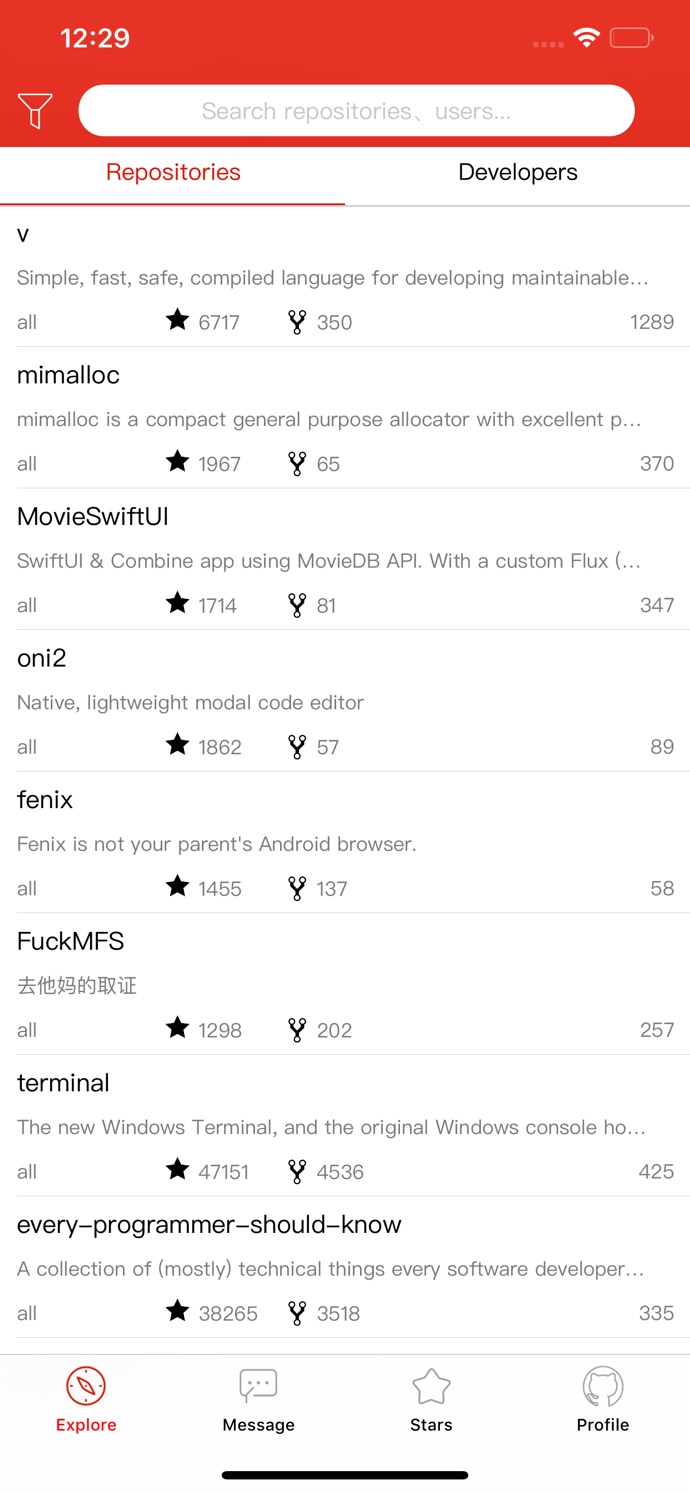
Task: Open the filter funnel icon
Action: coord(35,111)
